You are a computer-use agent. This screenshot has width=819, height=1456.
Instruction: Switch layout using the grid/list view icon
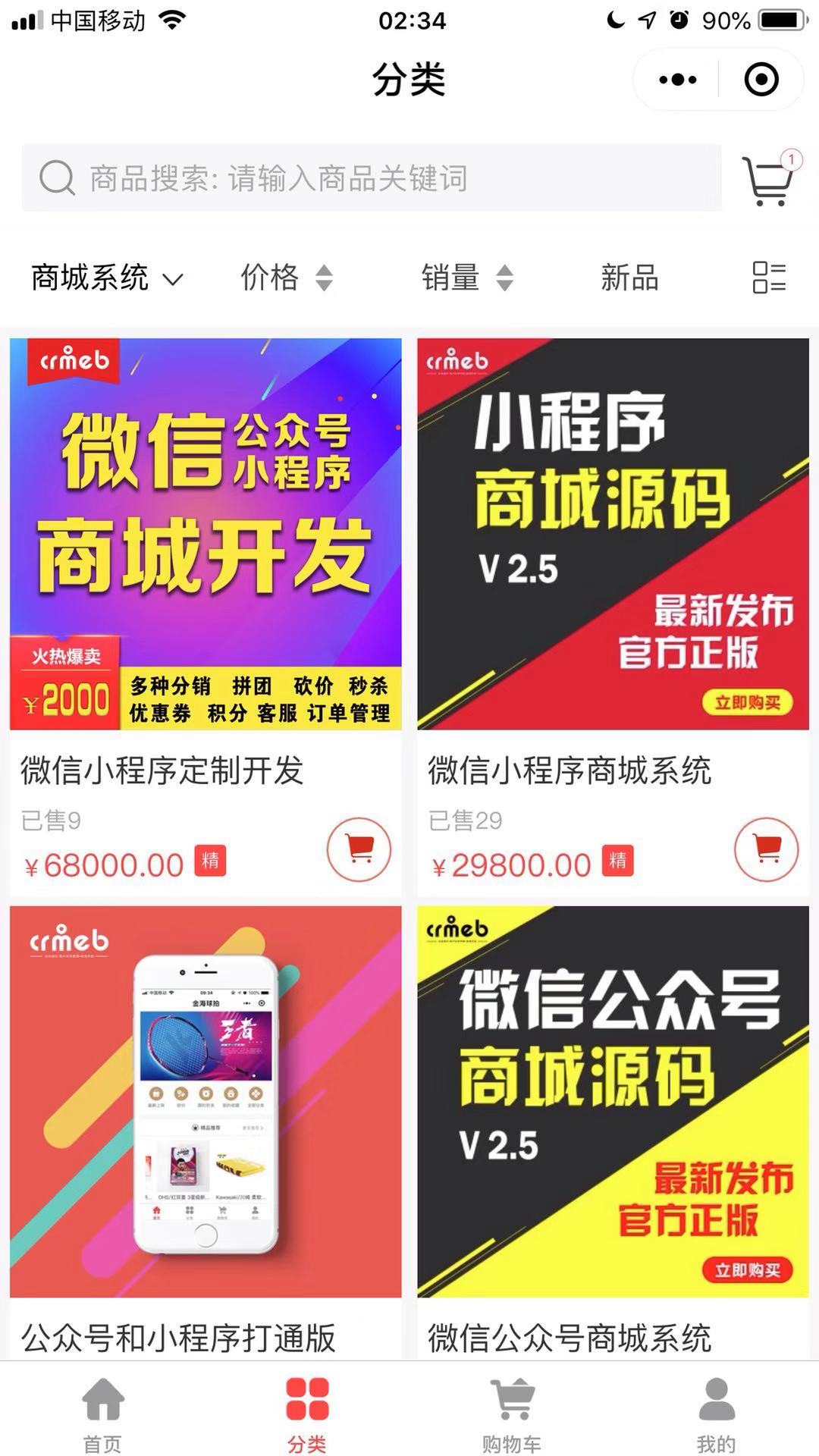tap(768, 279)
